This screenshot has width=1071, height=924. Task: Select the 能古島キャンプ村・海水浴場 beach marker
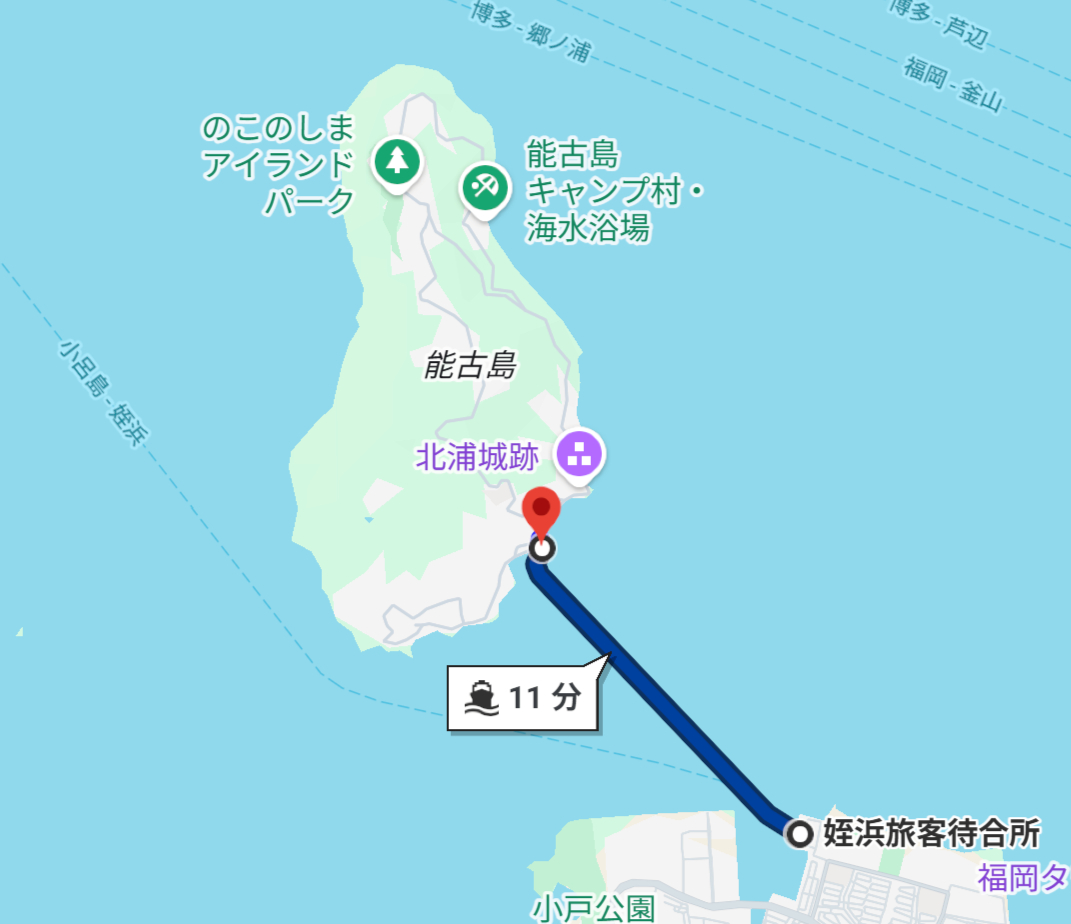485,187
